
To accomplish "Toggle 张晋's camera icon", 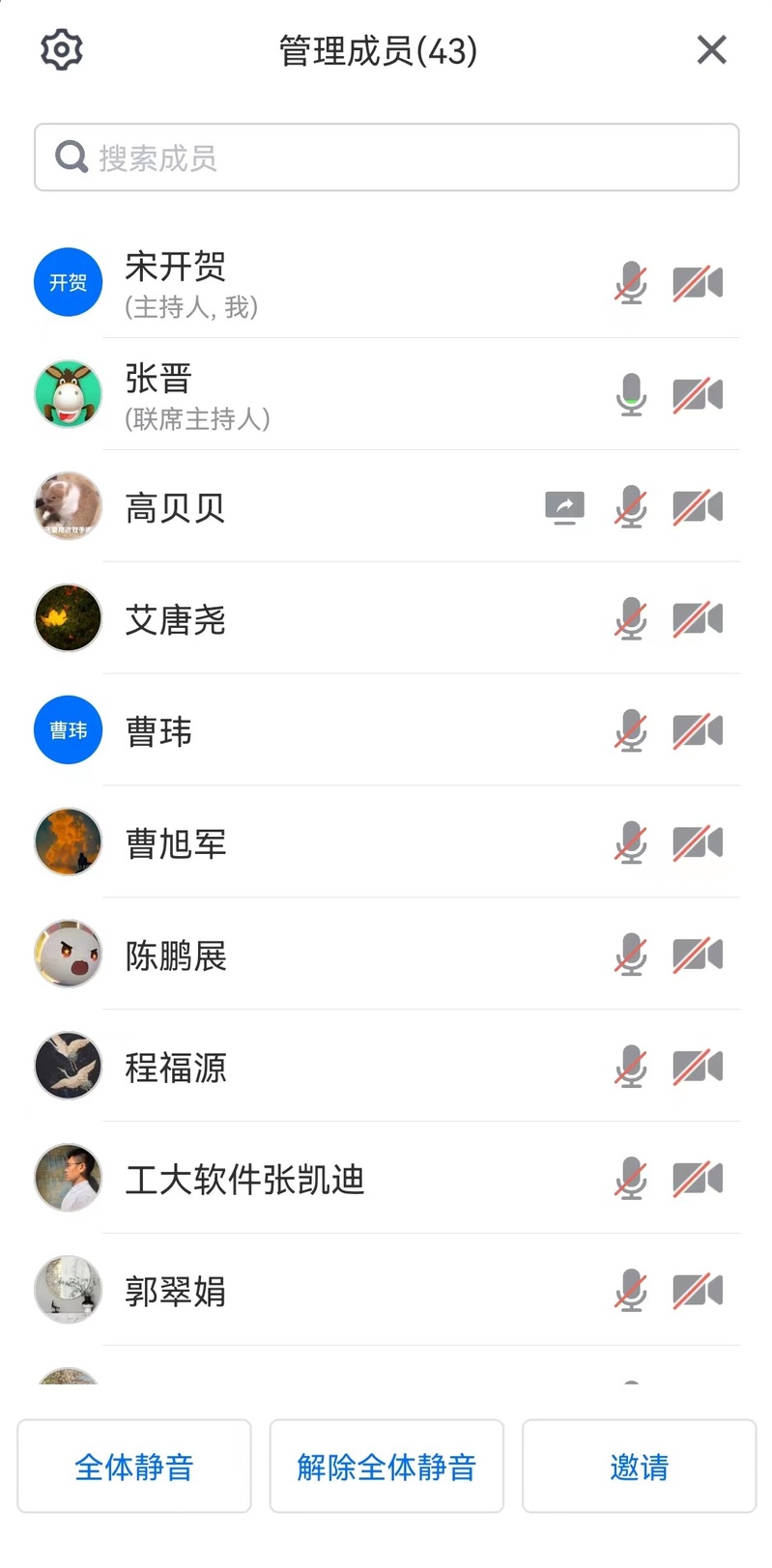I will [698, 395].
